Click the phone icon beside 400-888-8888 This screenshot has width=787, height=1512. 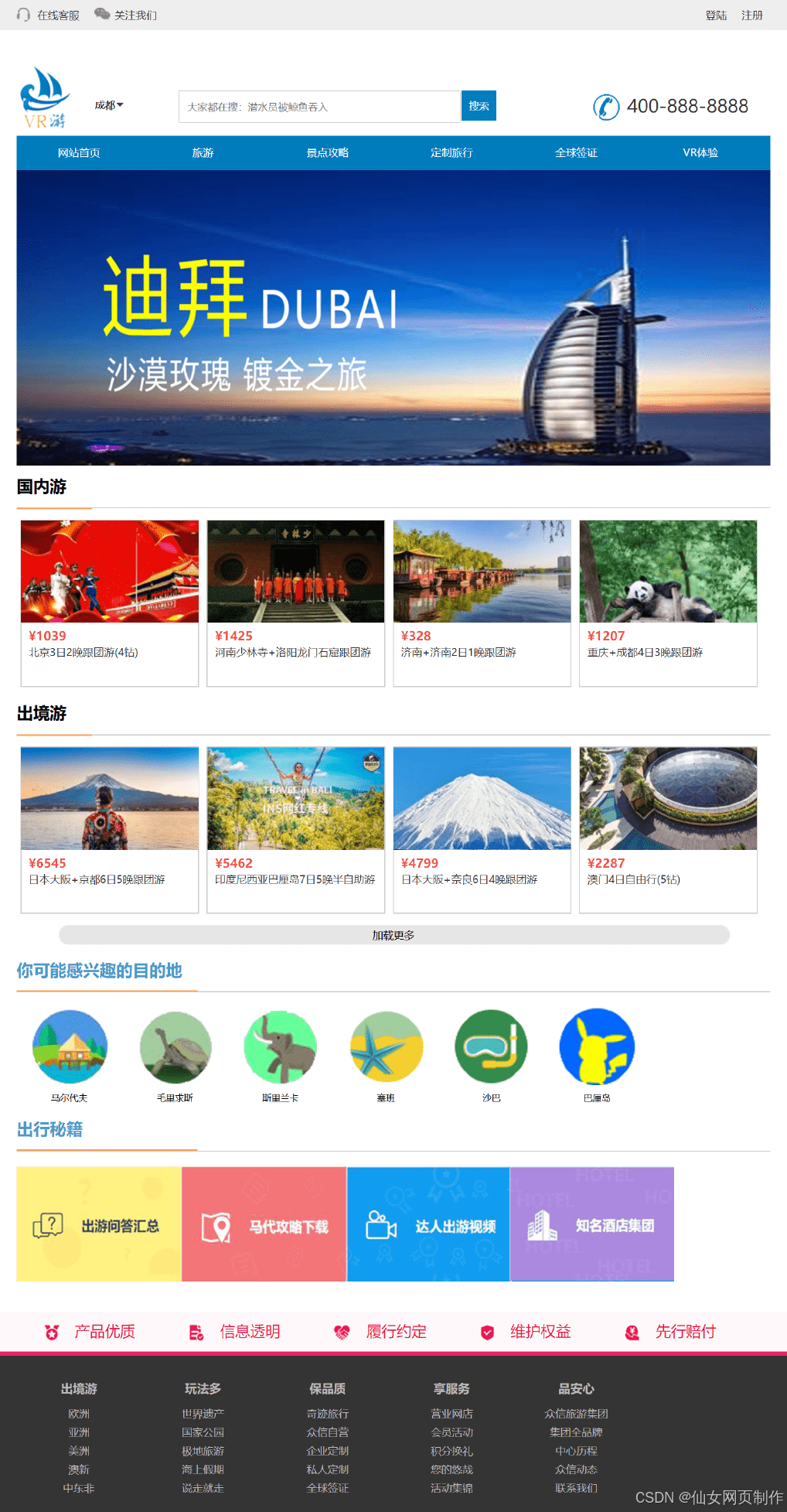[607, 107]
